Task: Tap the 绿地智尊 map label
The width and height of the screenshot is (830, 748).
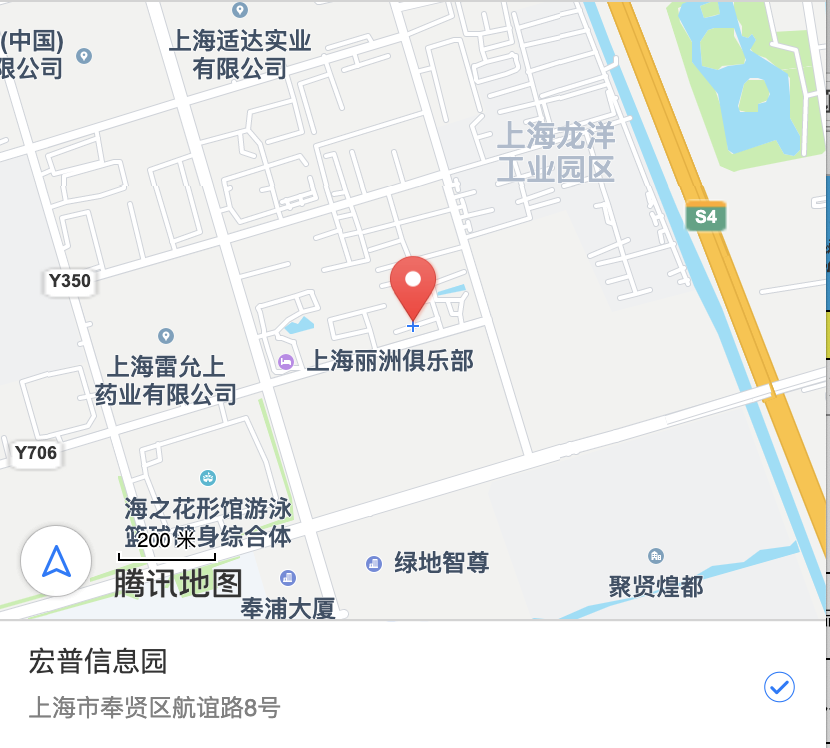Action: pyautogui.click(x=441, y=563)
